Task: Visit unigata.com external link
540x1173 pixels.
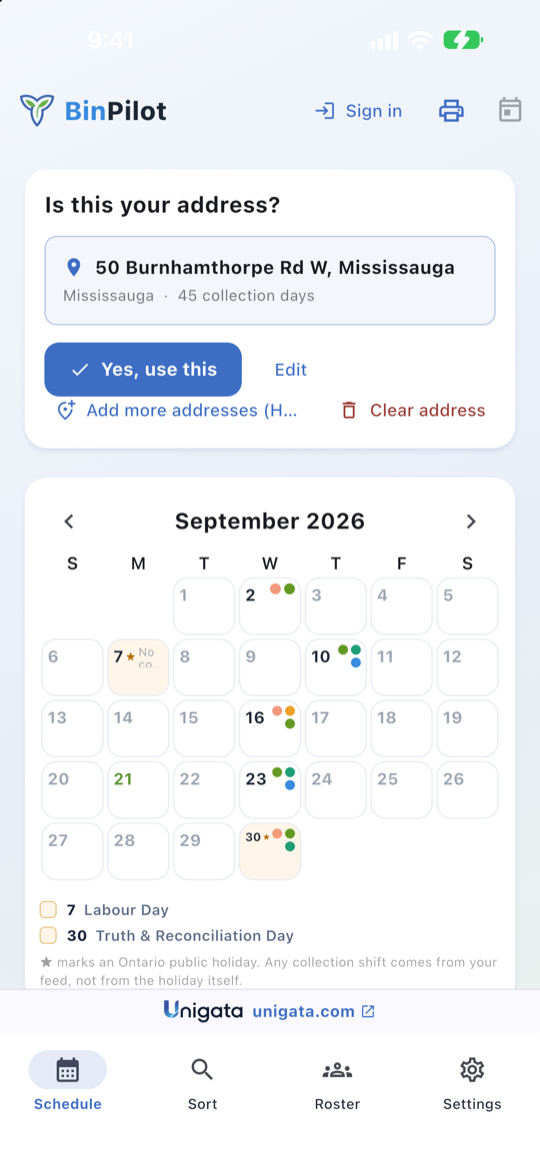Action: point(313,1011)
